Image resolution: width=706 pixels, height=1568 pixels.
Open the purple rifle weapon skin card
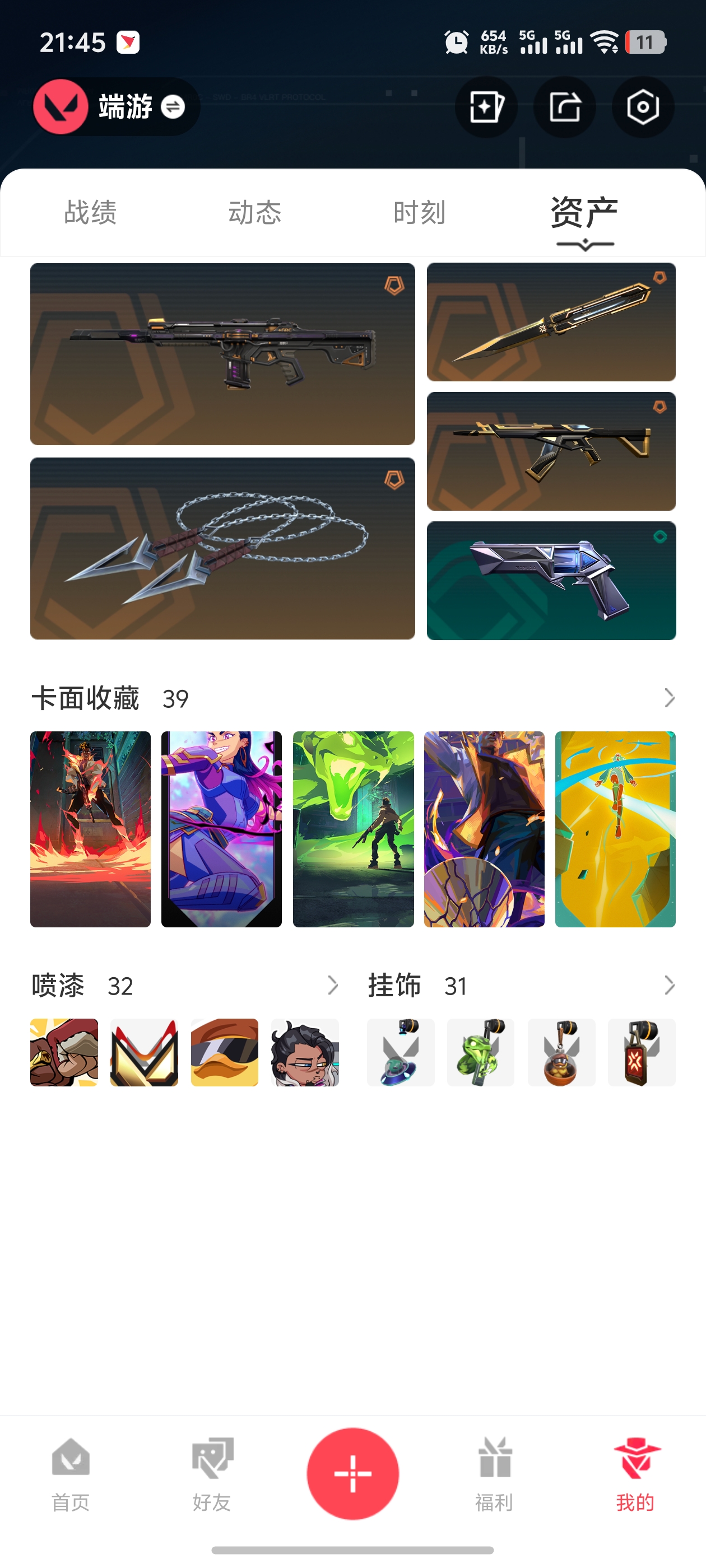click(222, 354)
